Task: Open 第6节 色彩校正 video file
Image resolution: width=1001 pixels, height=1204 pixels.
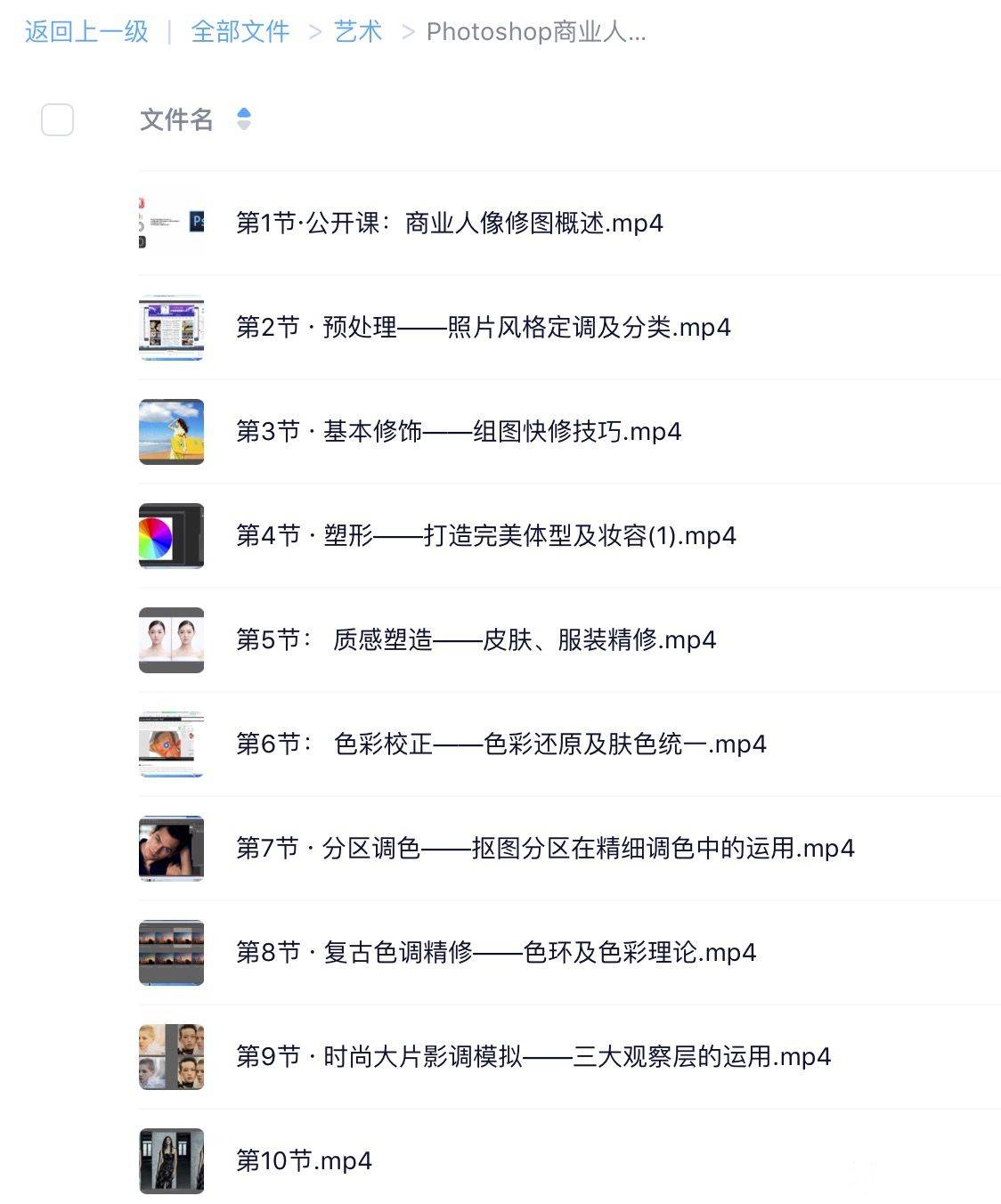Action: 500,744
